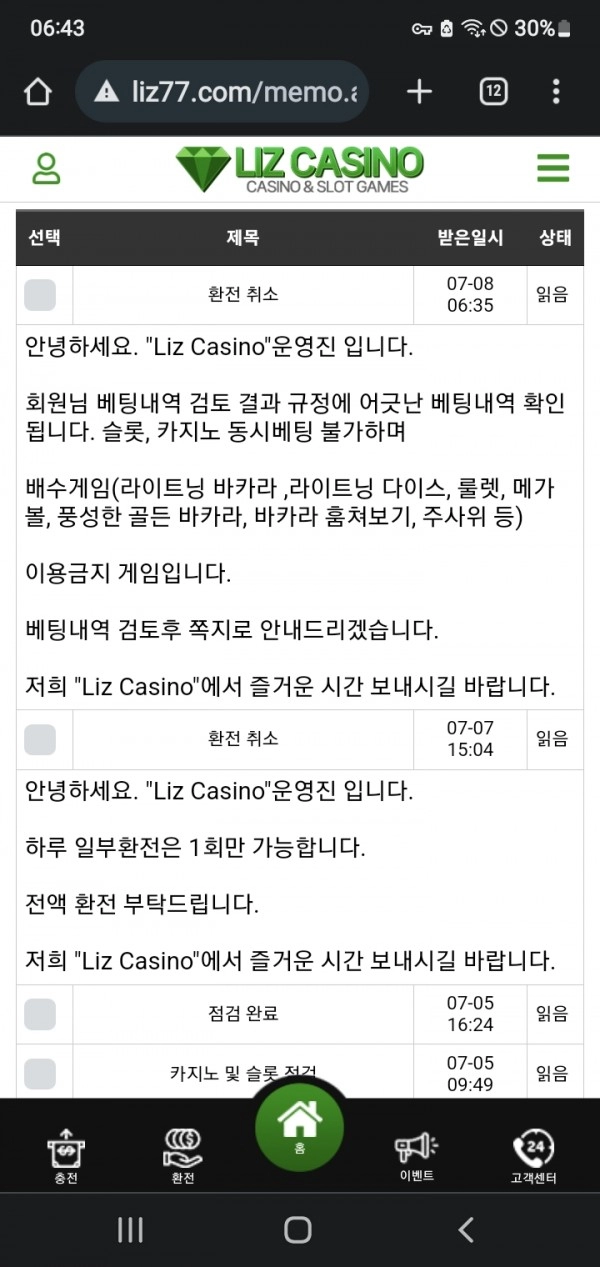
Task: Check the 07-07 15:04 환전 취소 message
Action: pyautogui.click(x=40, y=740)
